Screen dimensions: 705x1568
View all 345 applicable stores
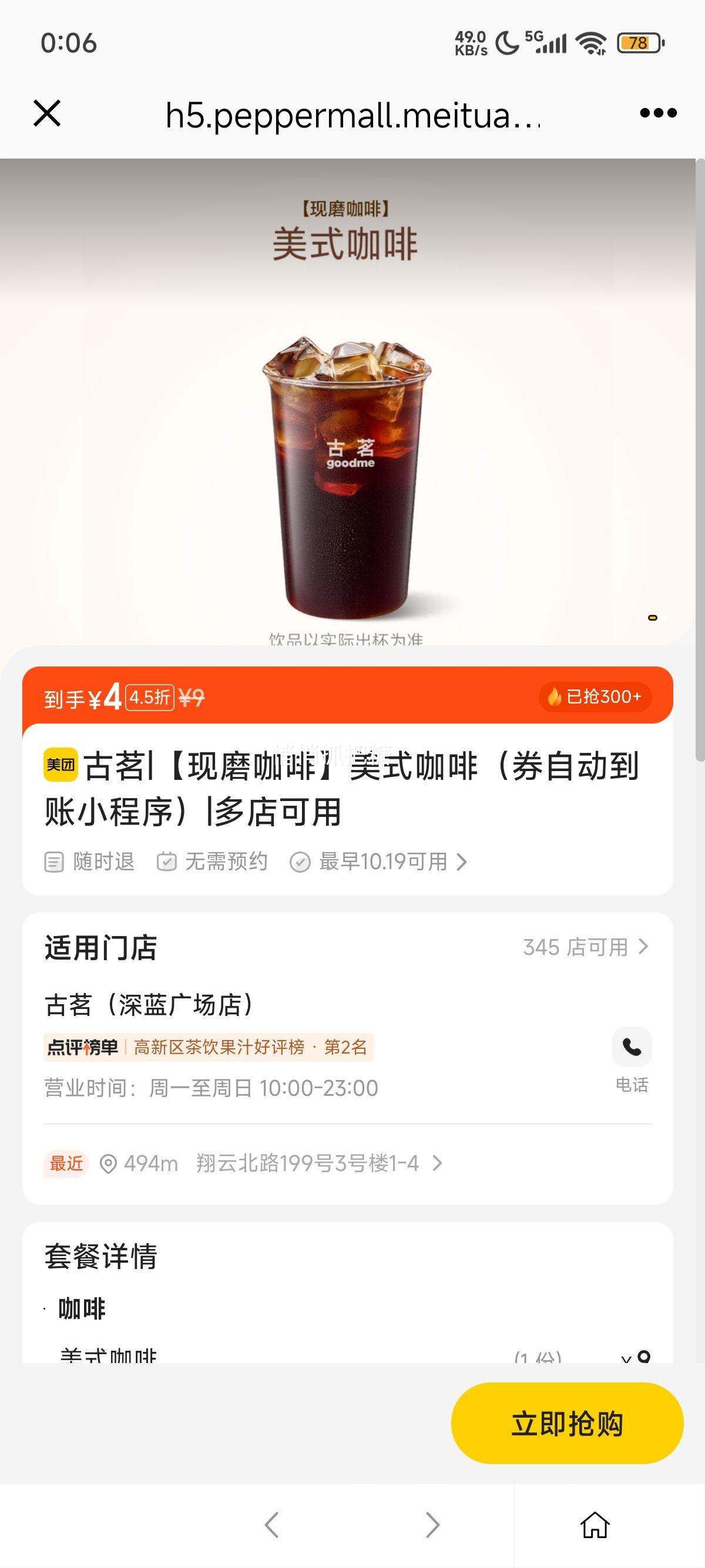point(586,947)
